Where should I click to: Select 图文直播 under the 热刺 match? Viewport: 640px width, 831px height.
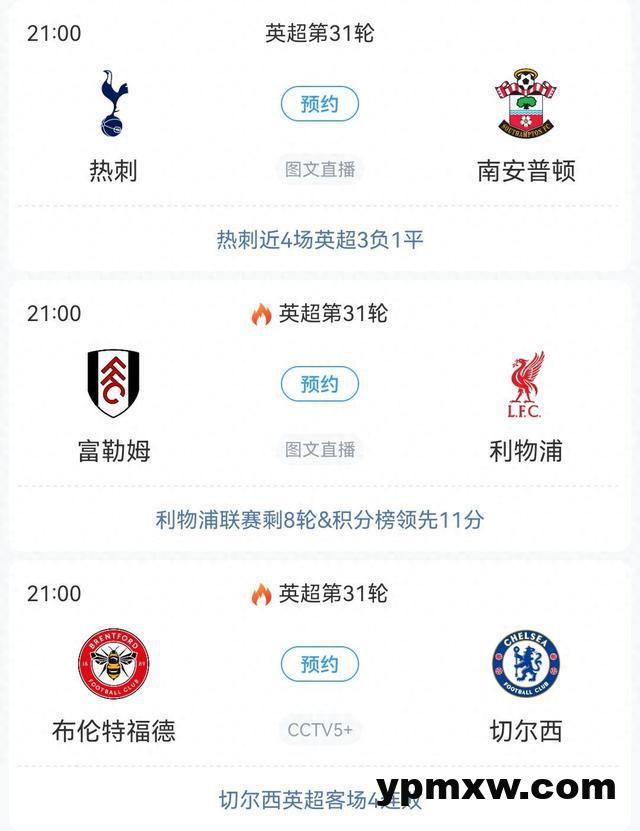click(x=319, y=170)
